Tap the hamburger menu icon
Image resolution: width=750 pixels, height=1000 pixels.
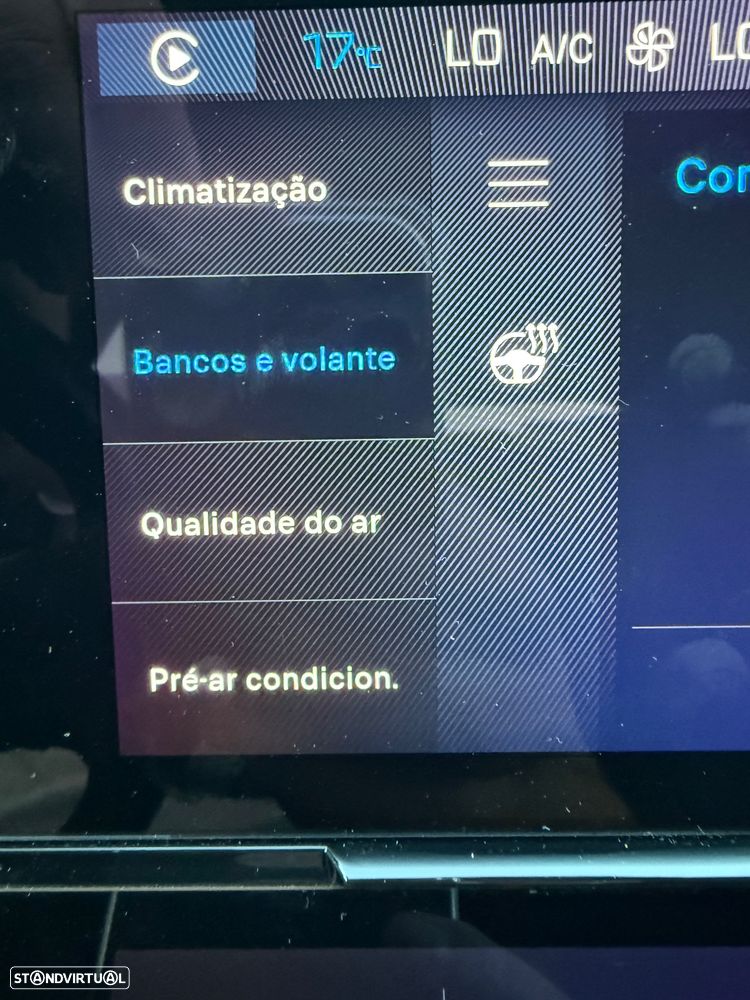518,183
